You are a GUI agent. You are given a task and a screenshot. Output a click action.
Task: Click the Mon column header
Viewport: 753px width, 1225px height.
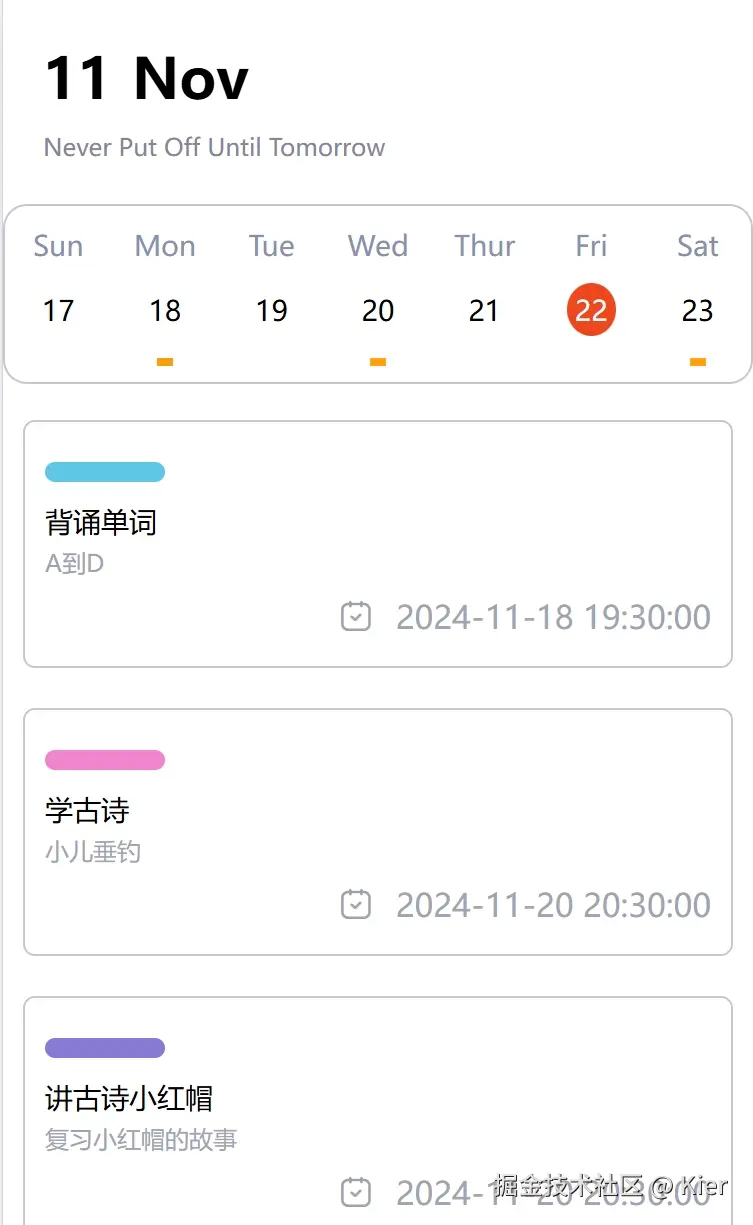pos(164,246)
